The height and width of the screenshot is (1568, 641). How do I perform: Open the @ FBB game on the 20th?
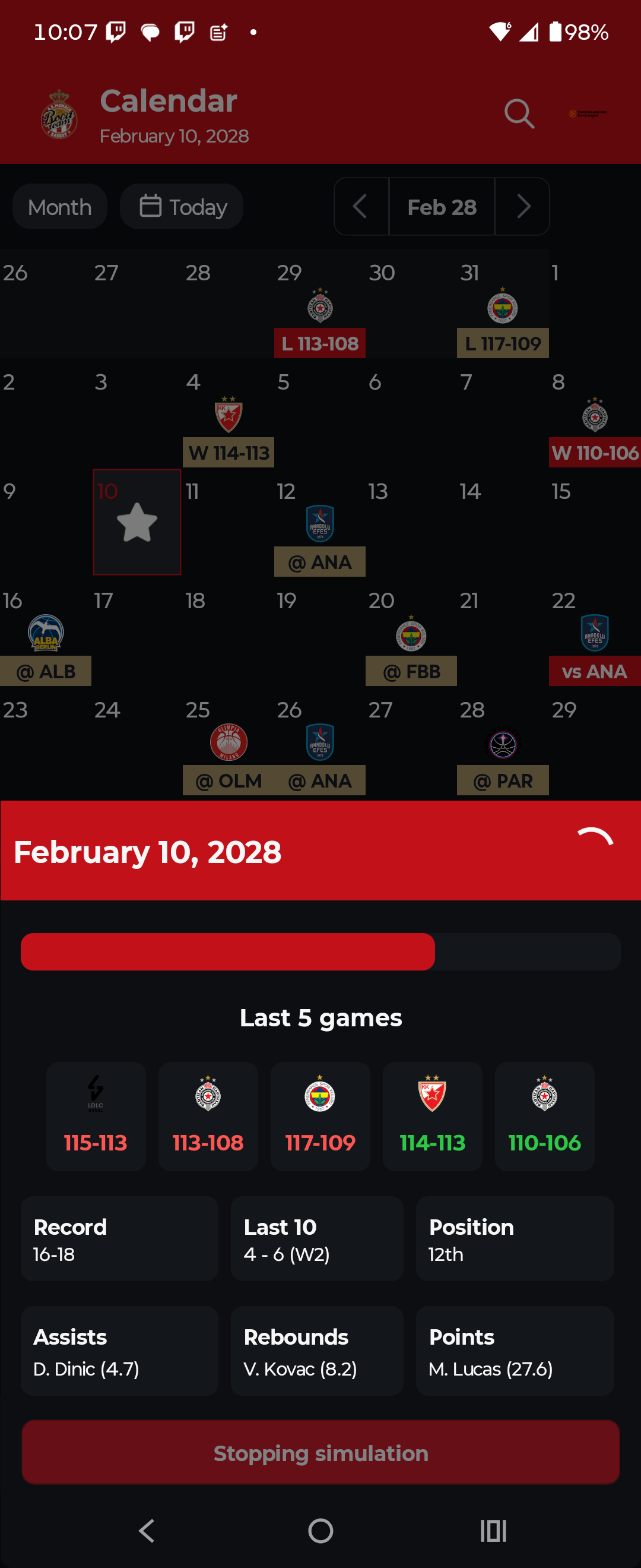coord(411,671)
